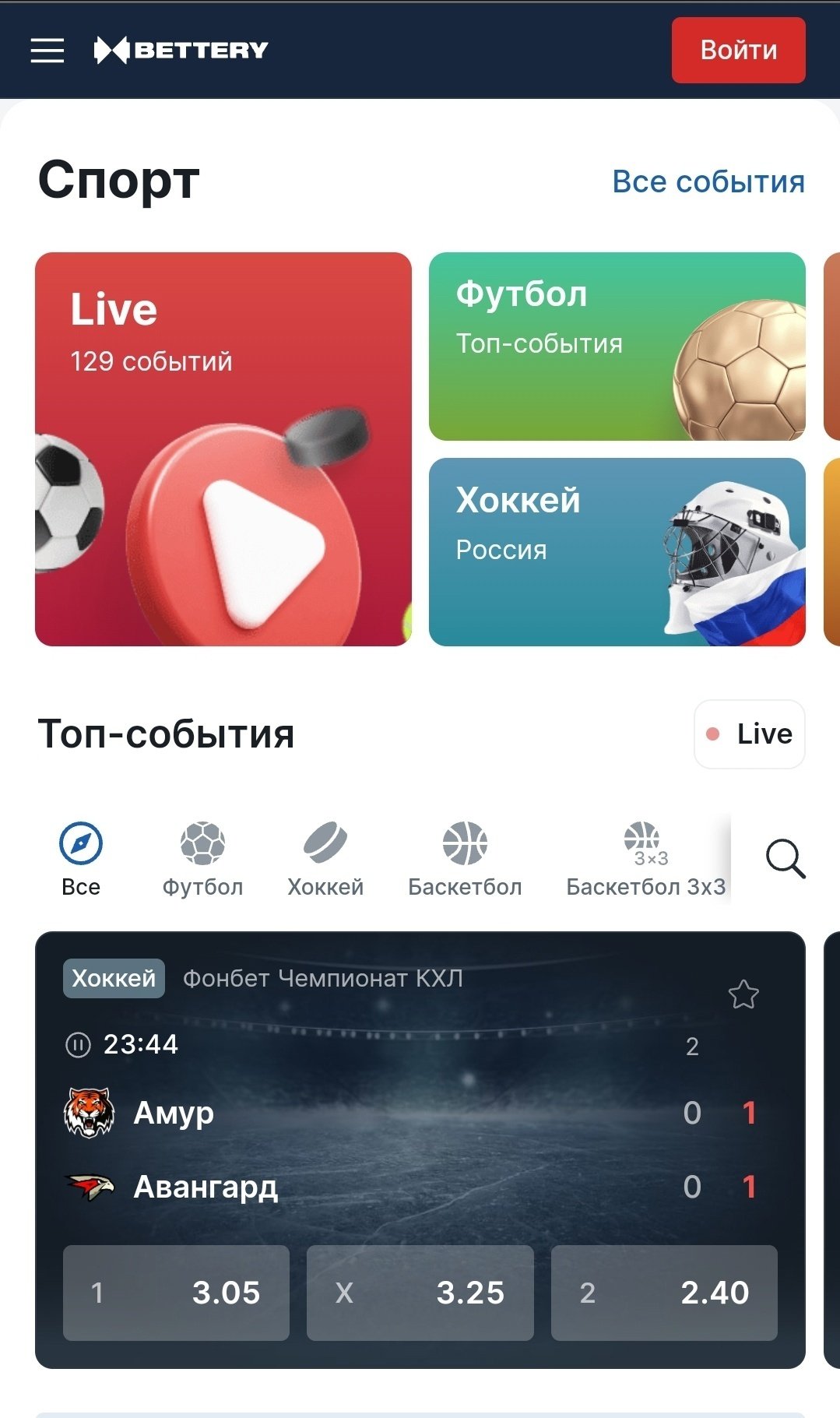
Task: Add Амур–Авангард match to favorites
Action: coord(743,994)
